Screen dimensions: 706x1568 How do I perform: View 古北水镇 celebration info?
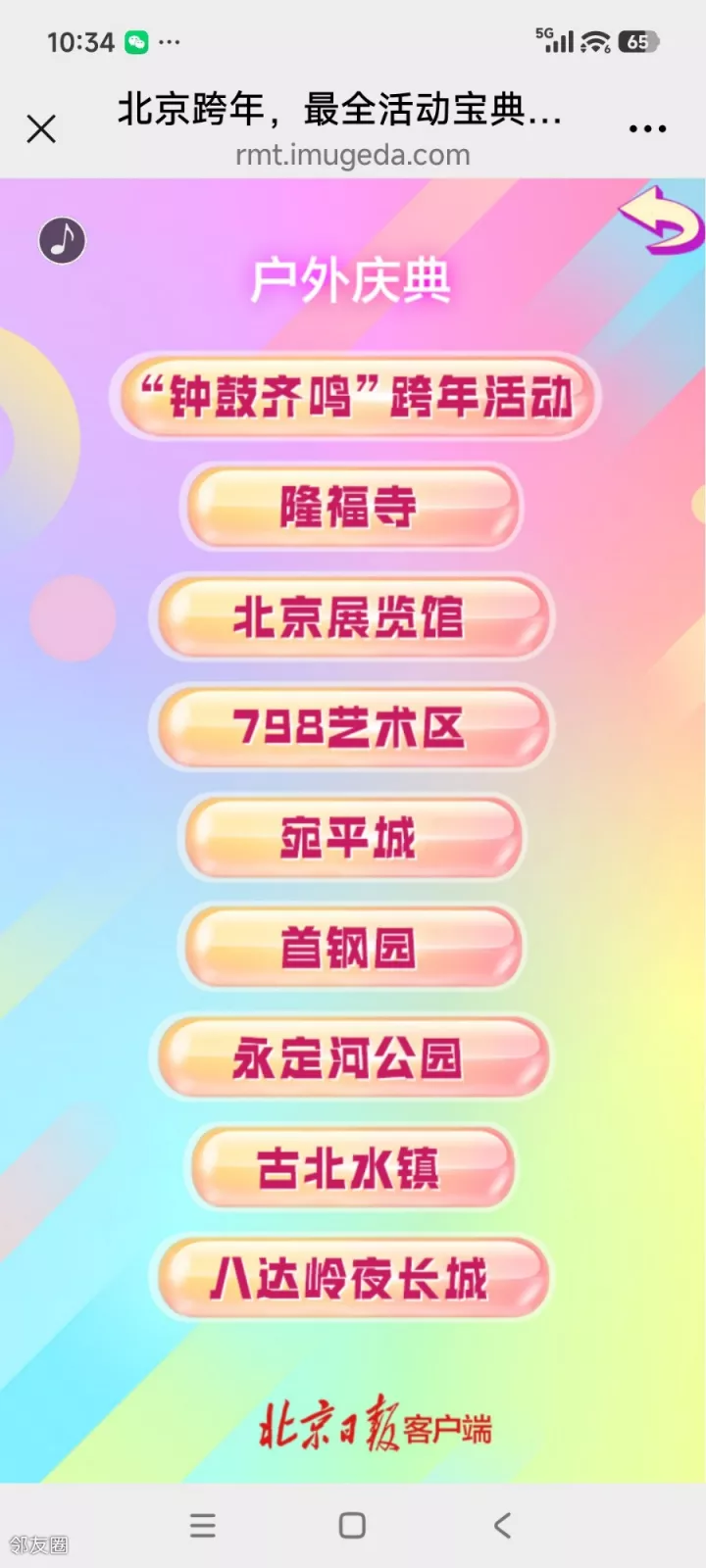(350, 1168)
